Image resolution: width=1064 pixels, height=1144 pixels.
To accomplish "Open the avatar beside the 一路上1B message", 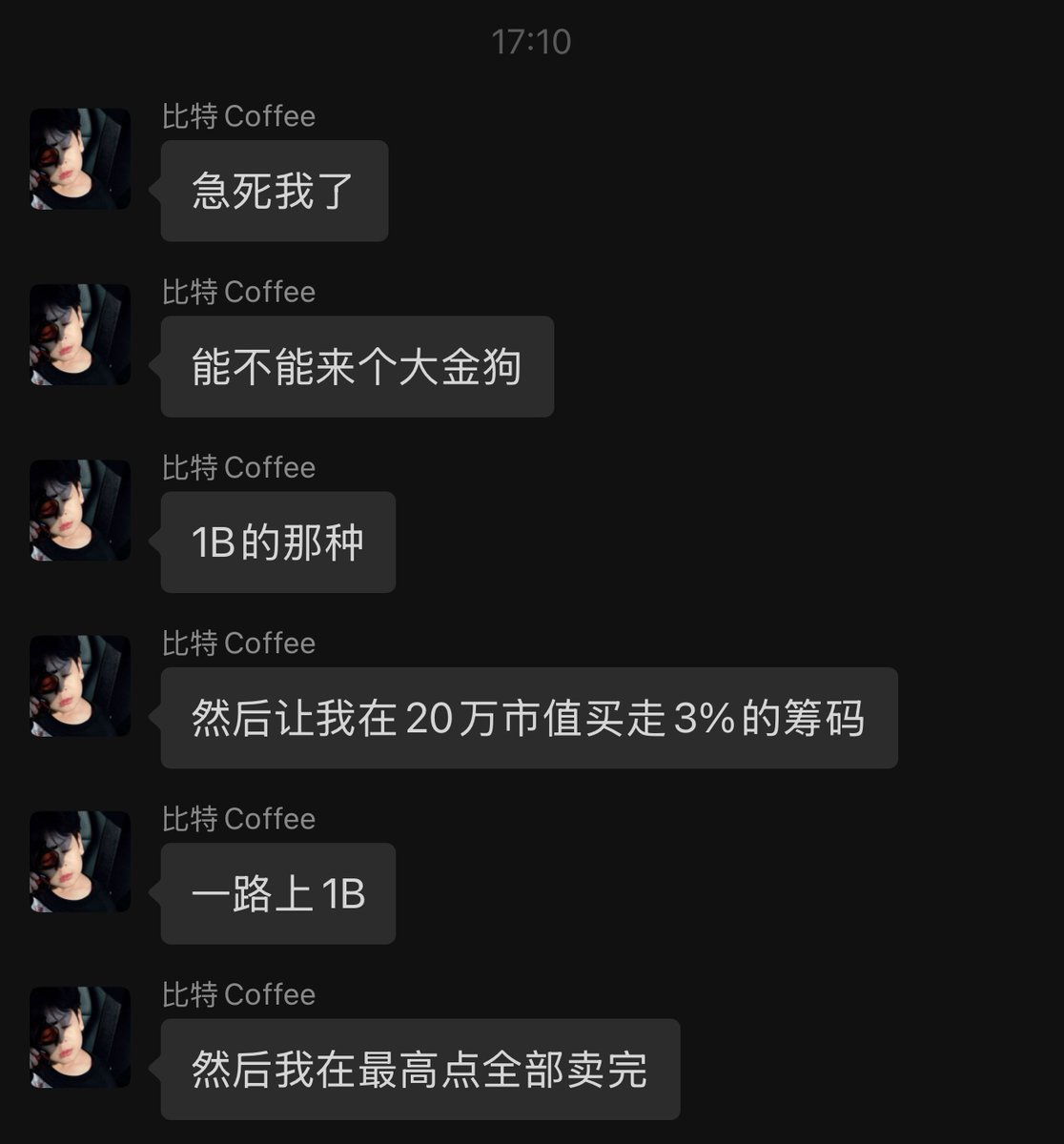I will (x=80, y=862).
